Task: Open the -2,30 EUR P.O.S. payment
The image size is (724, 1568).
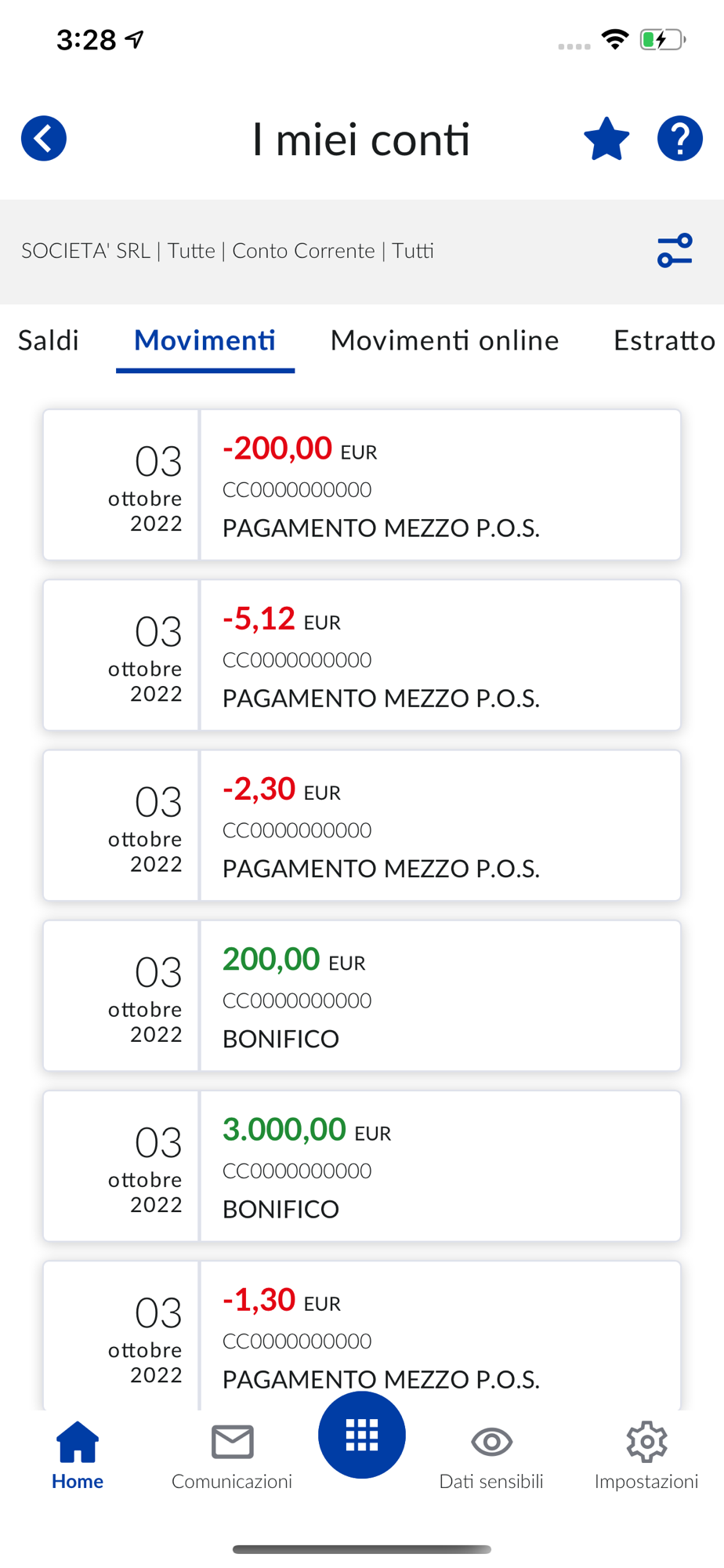Action: (362, 825)
